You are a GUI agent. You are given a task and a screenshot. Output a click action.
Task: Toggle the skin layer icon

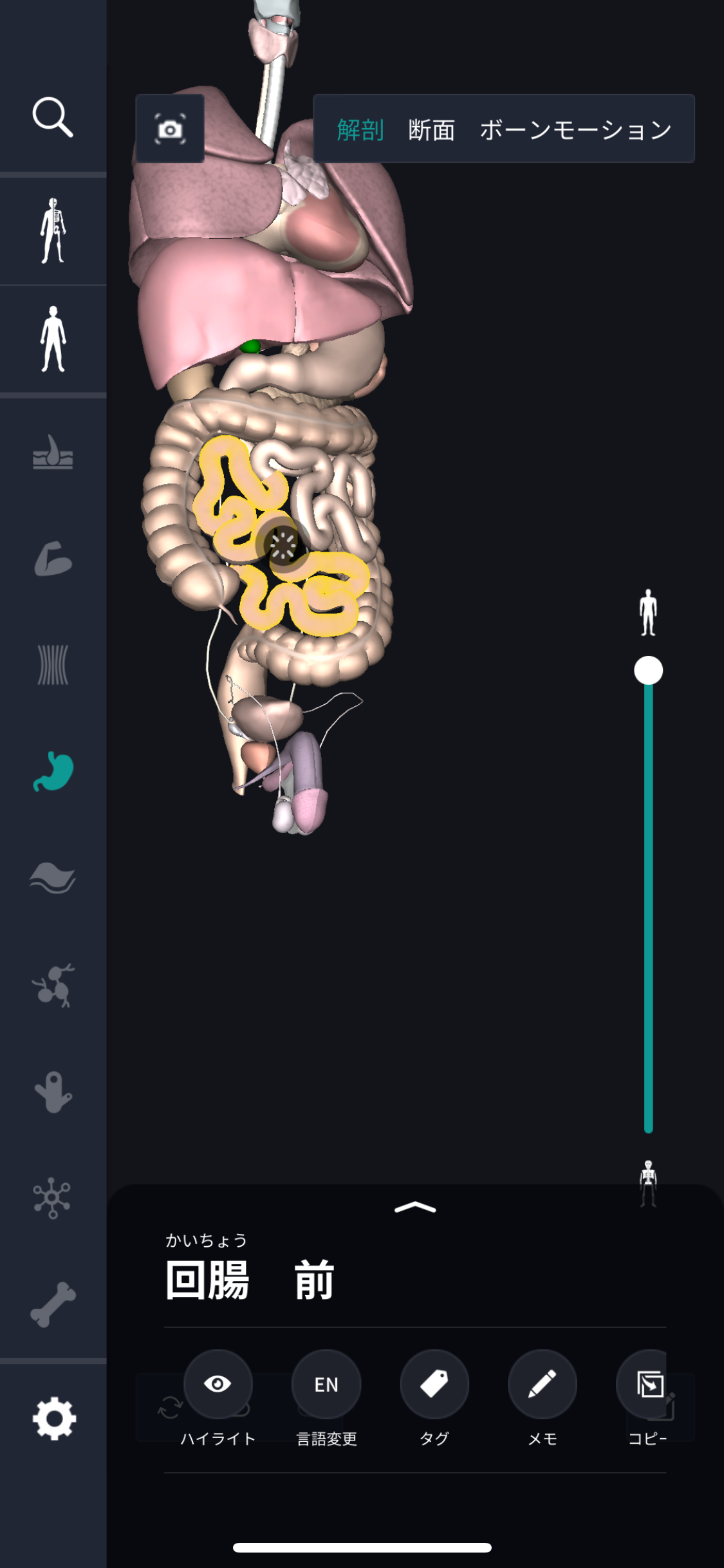pos(53,452)
